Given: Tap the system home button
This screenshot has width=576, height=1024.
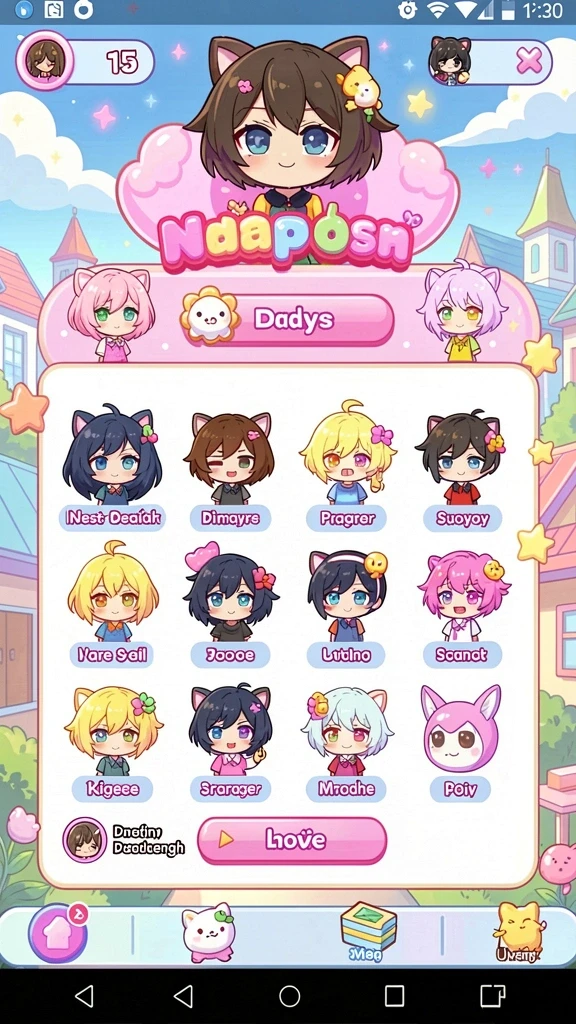Looking at the screenshot, I should point(289,996).
